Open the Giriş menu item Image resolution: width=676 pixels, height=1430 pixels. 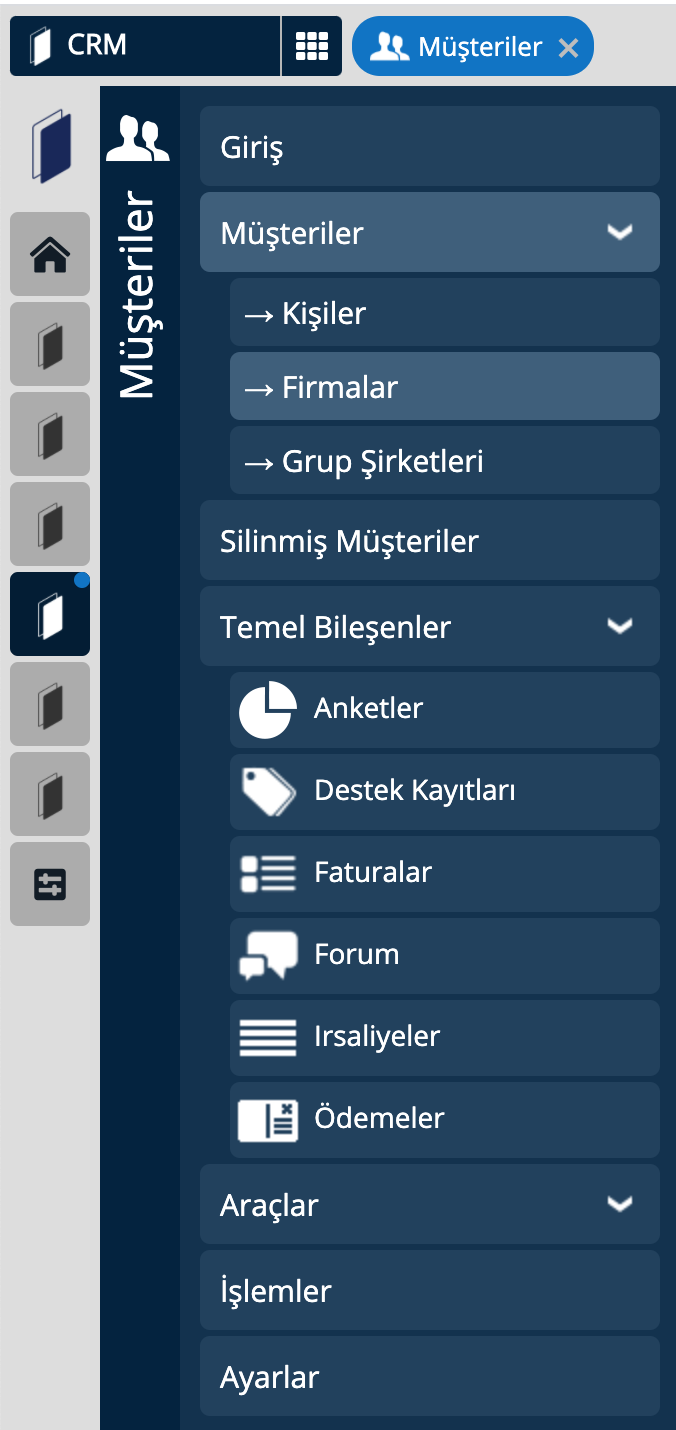(430, 146)
